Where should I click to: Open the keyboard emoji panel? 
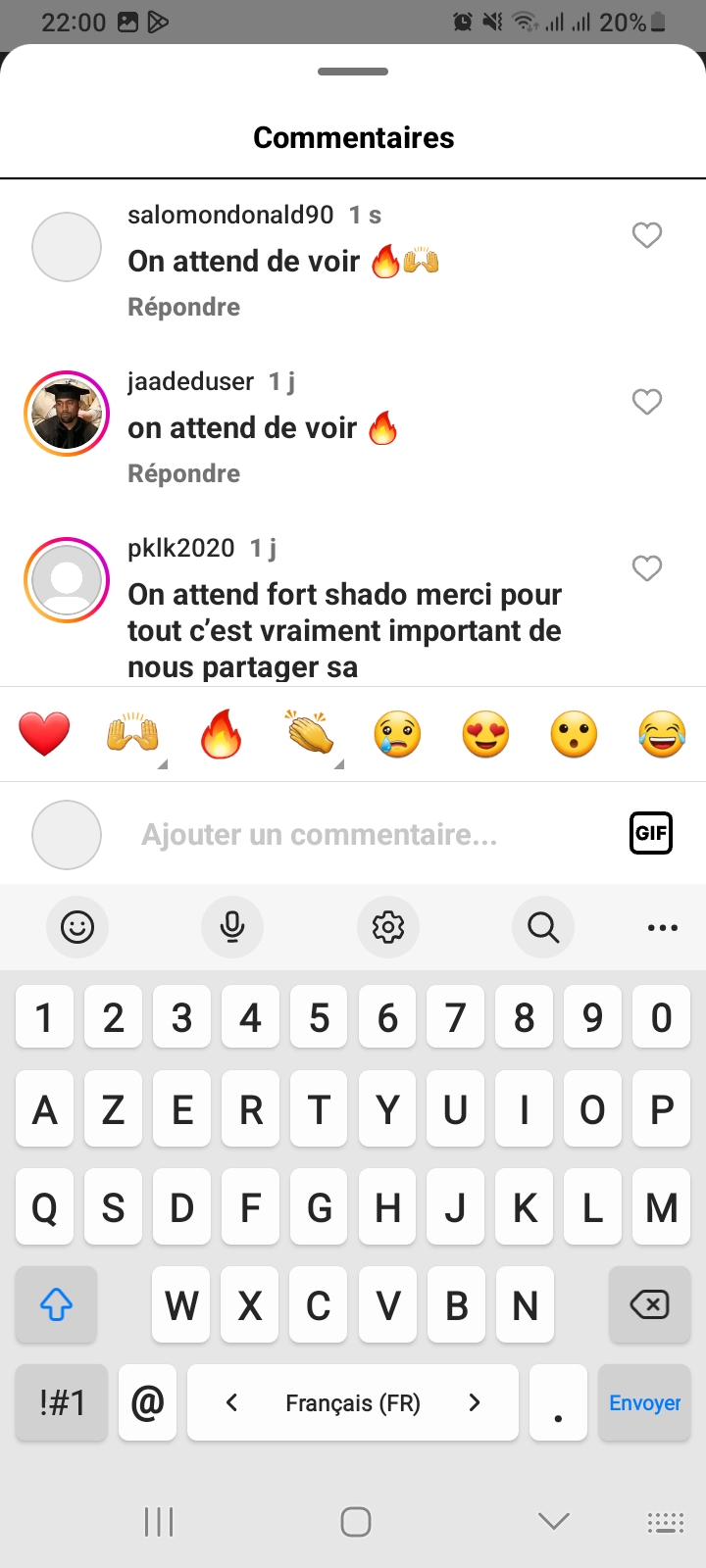click(x=77, y=926)
